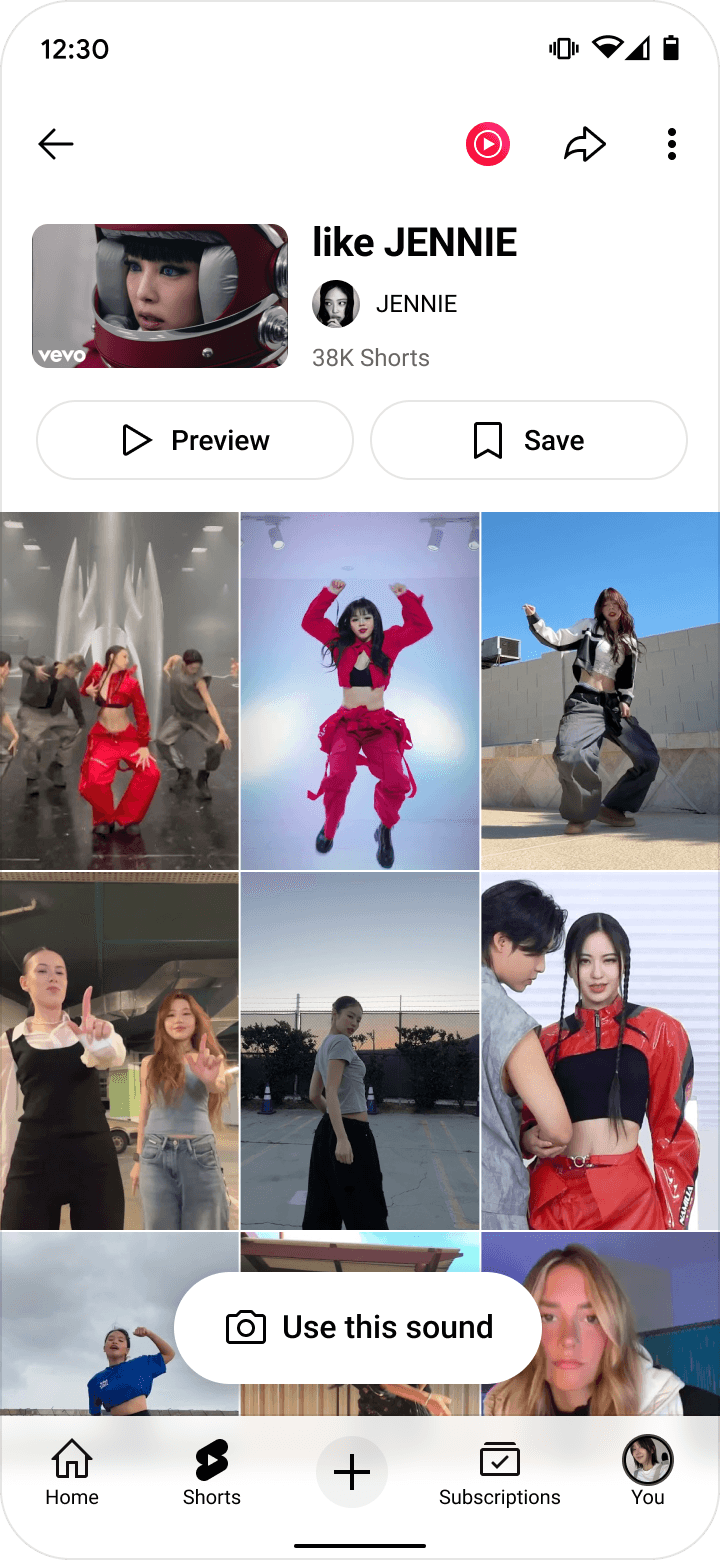The image size is (720, 1560).
Task: Open the Short with dancers in red outfit on stage
Action: point(119,691)
